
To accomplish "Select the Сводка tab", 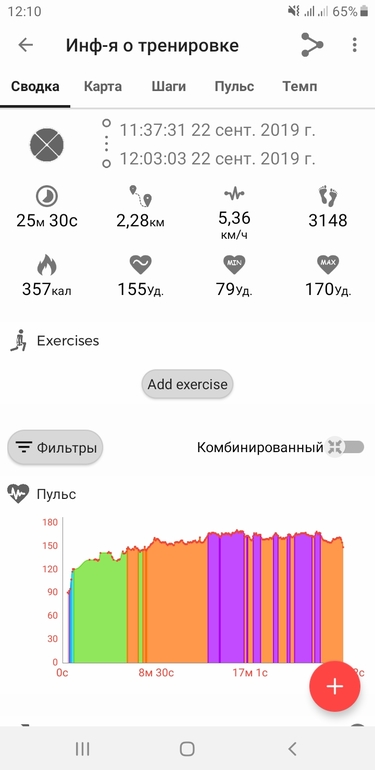I will (35, 87).
